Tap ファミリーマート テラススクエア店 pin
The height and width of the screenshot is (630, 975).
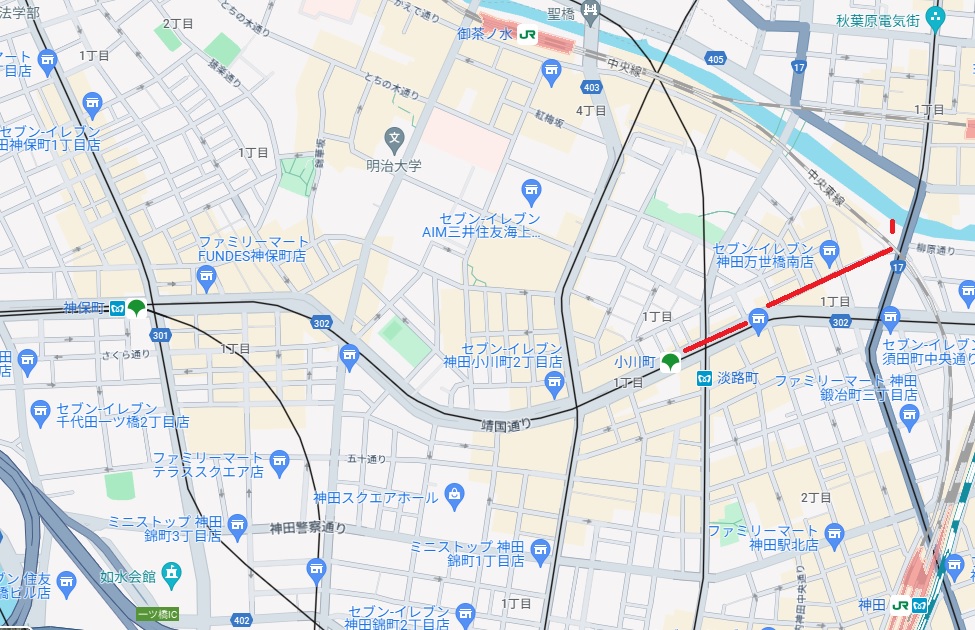279,460
